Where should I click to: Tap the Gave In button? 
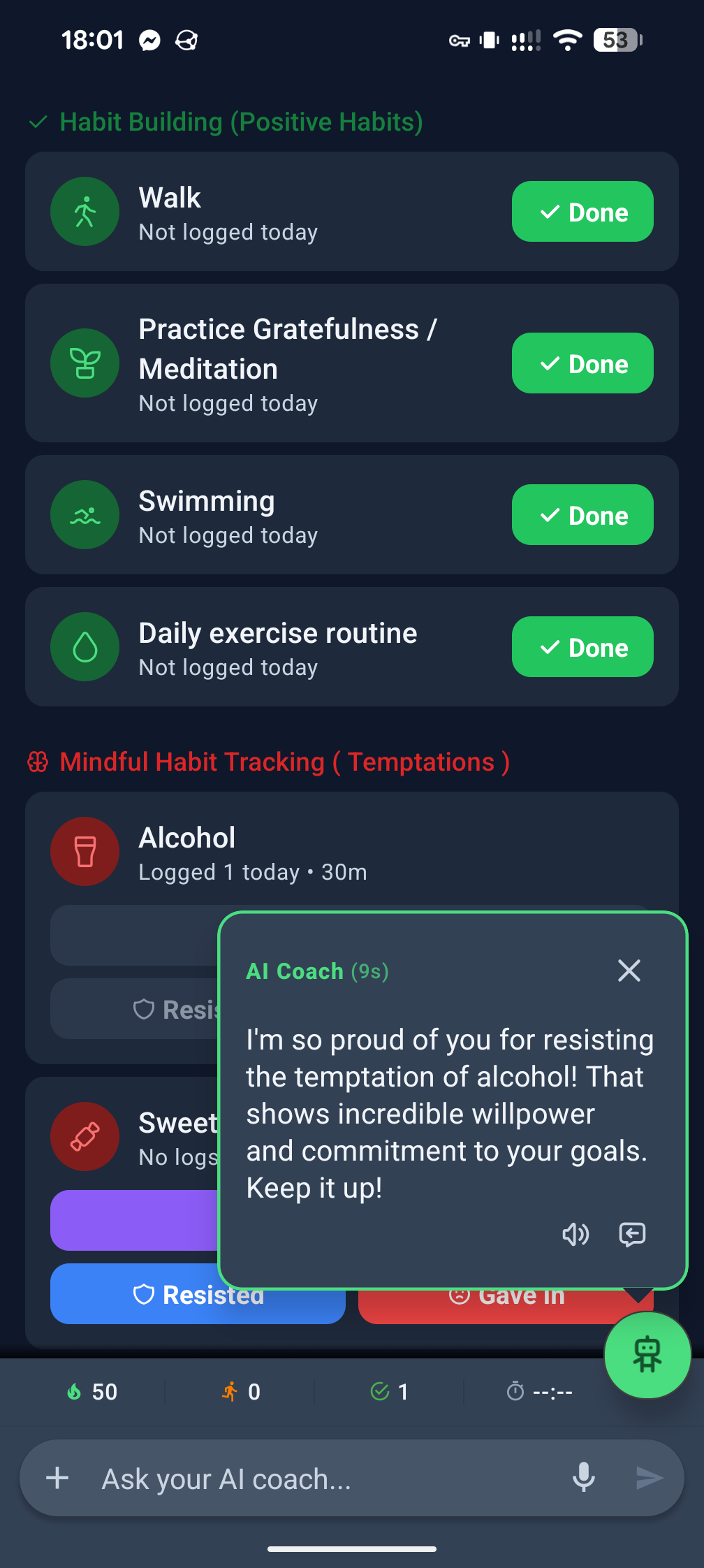point(505,1294)
